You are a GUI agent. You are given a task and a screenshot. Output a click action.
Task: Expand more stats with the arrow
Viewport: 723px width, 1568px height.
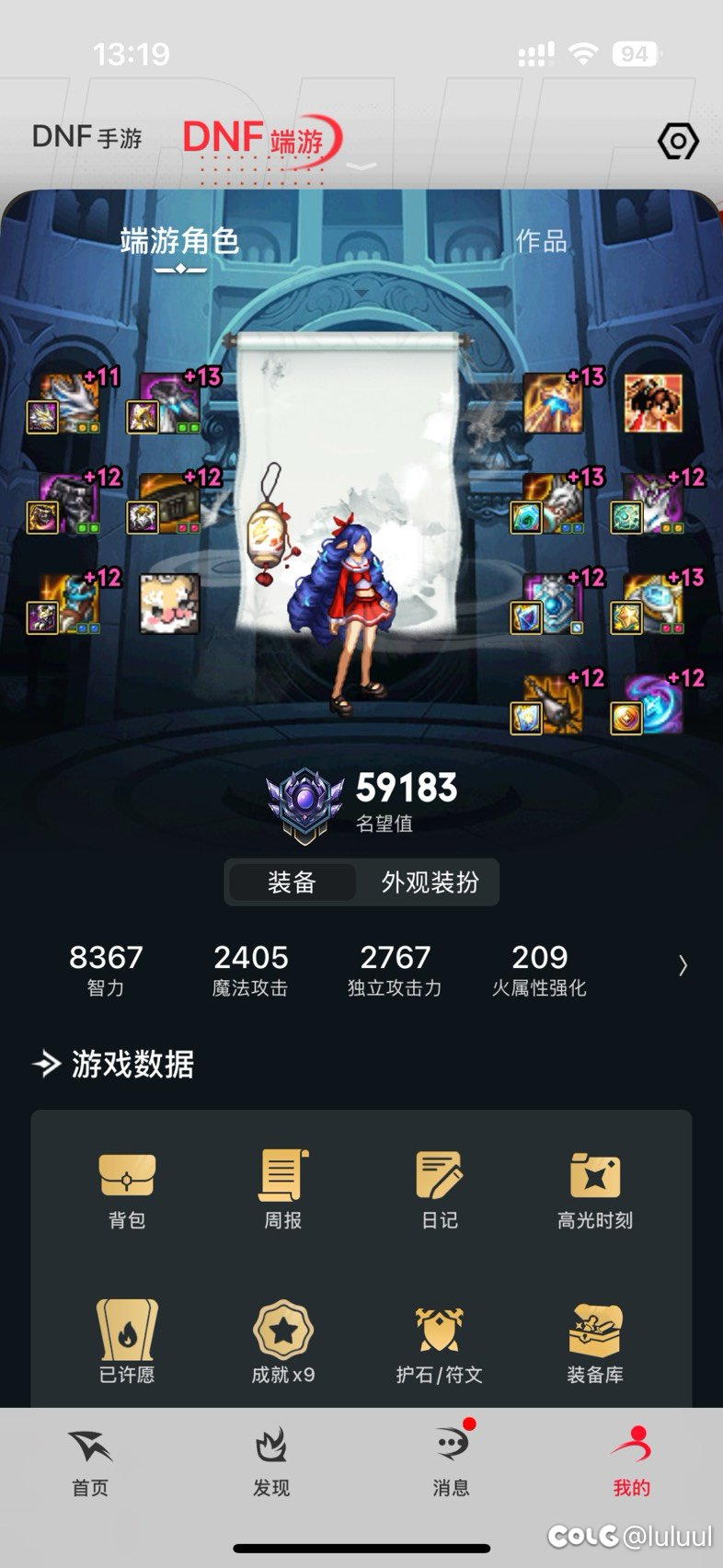[x=683, y=964]
